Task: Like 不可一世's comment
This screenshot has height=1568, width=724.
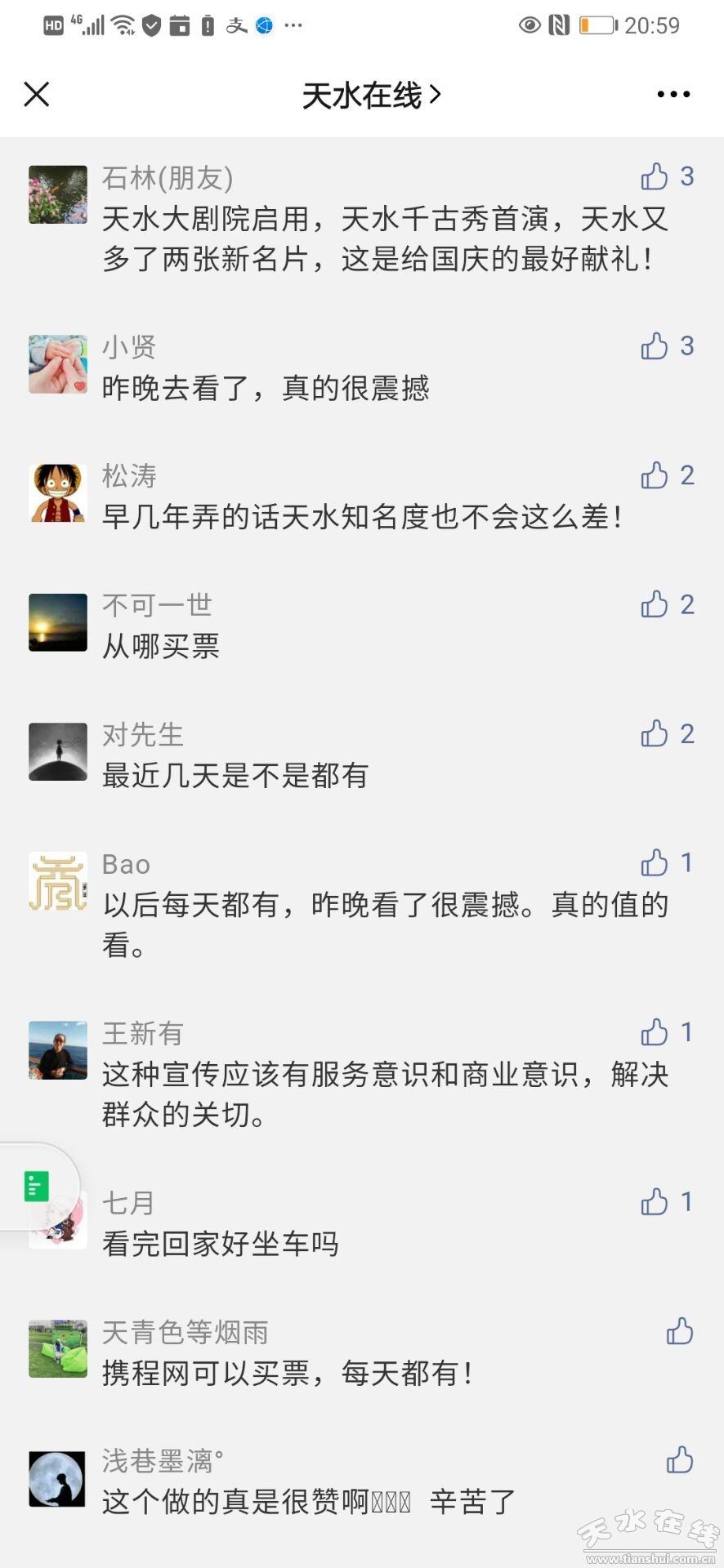Action: click(655, 604)
